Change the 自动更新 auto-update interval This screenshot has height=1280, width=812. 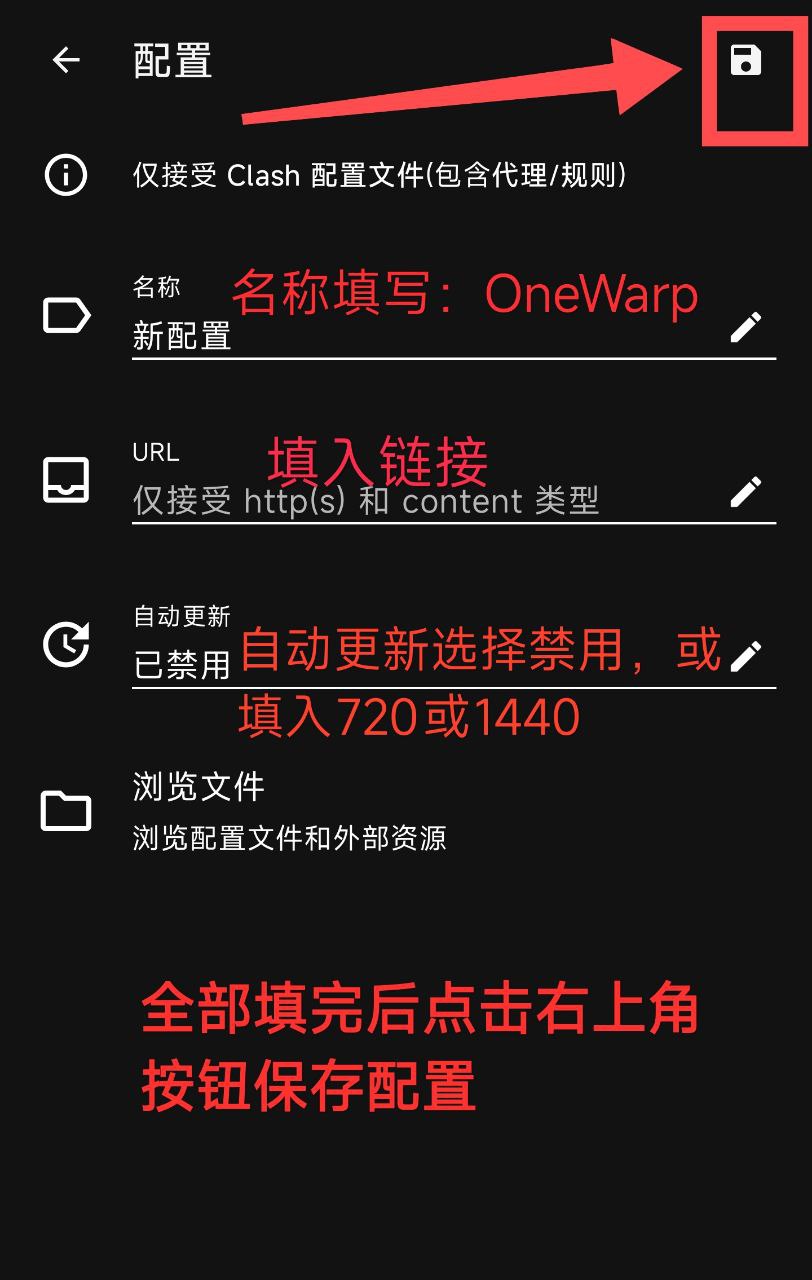tap(745, 656)
